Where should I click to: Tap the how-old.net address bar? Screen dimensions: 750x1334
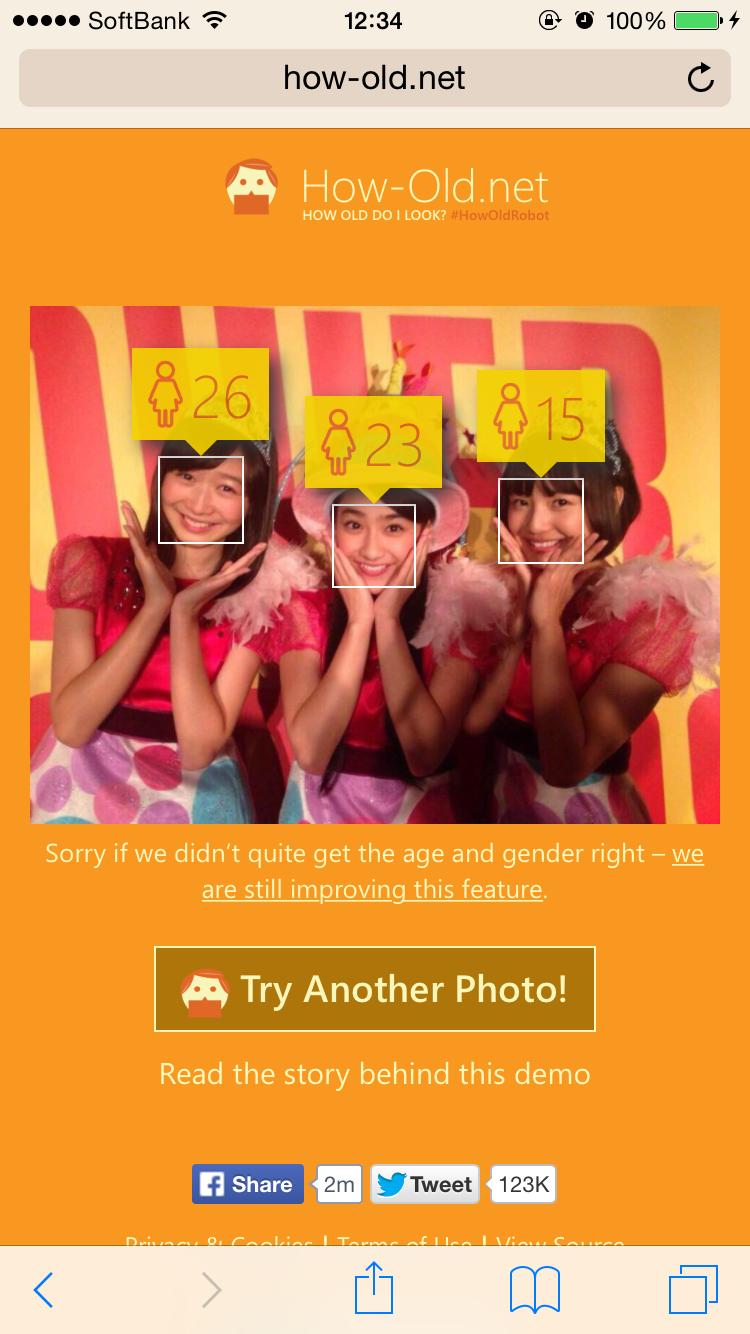point(374,78)
